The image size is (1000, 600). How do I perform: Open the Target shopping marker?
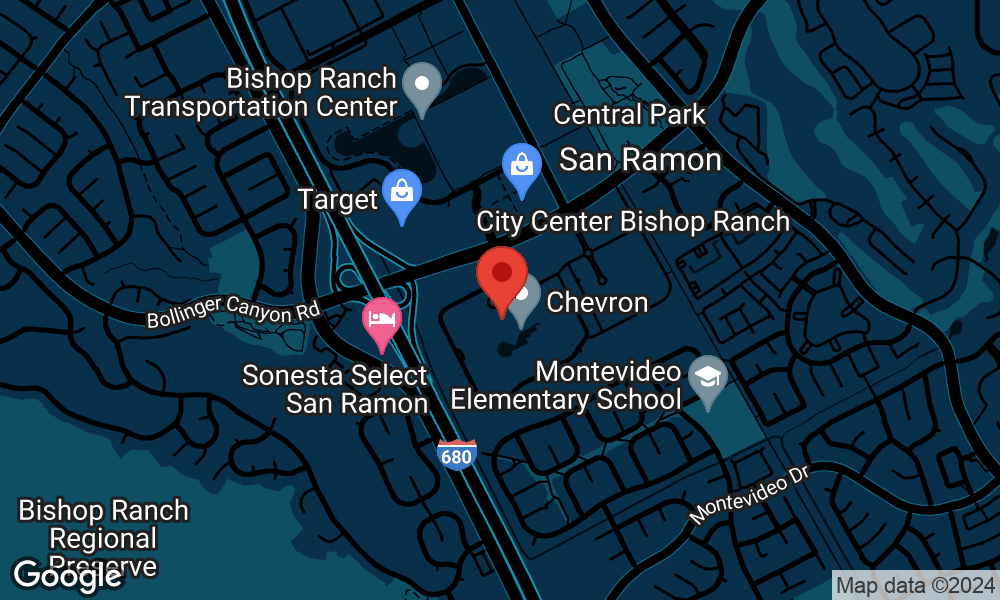tap(402, 196)
